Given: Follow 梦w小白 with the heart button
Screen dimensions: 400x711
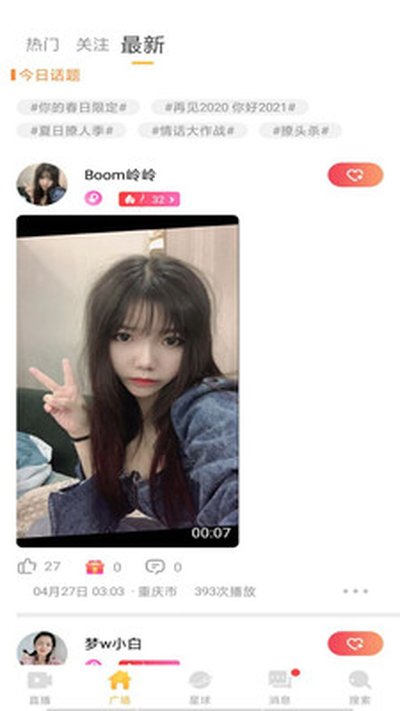Looking at the screenshot, I should [356, 643].
